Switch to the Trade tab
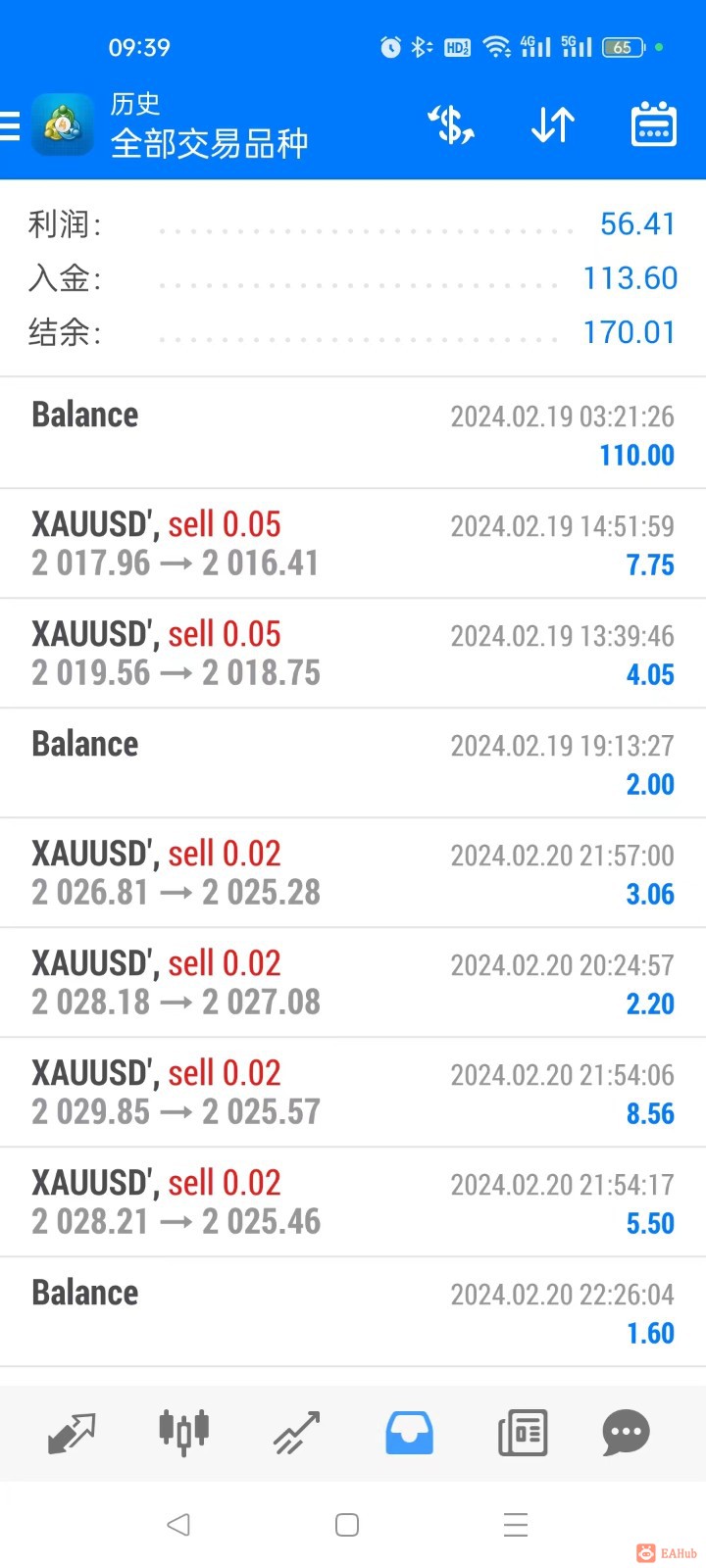Screen dimensions: 706x1568 [x=296, y=1433]
